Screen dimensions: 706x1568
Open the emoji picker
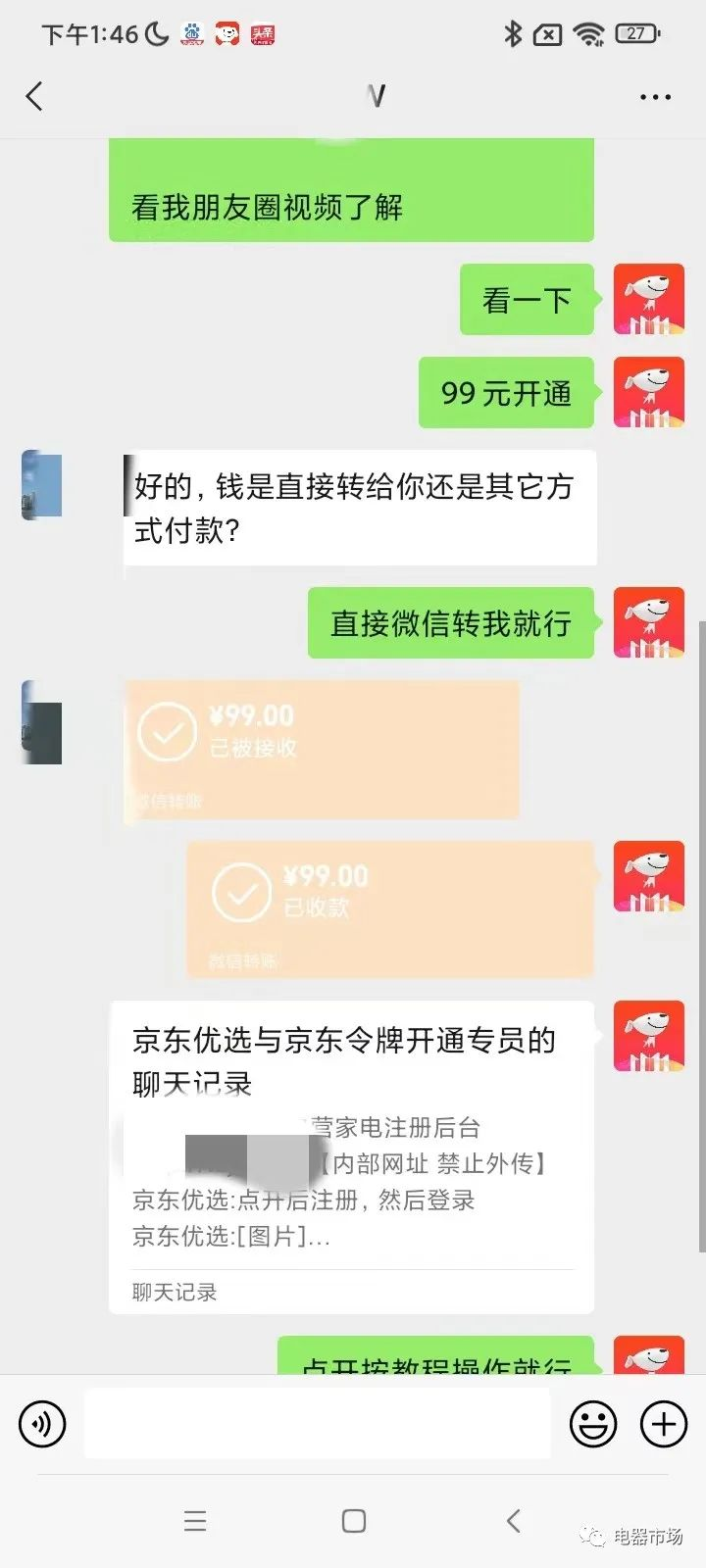pos(593,1423)
